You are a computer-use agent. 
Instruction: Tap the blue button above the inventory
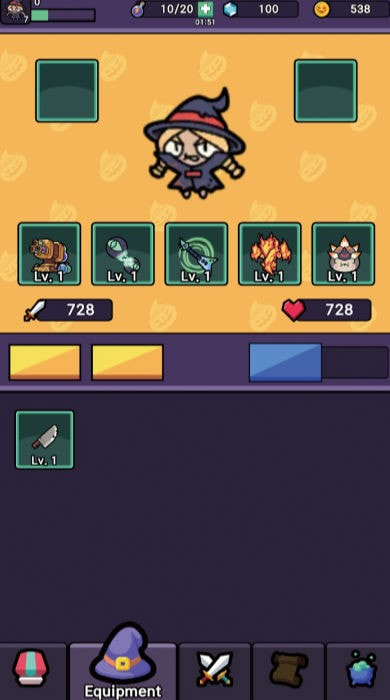tap(285, 362)
